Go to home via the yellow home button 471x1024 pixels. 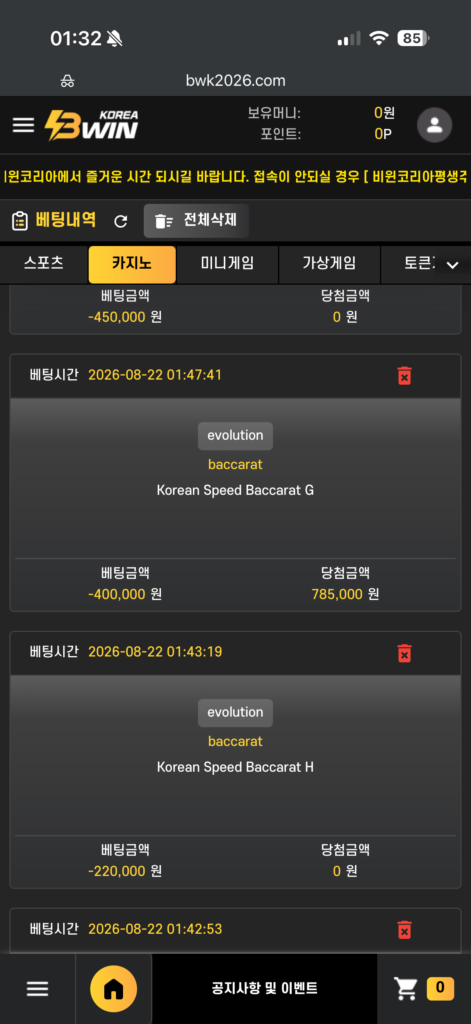(x=114, y=989)
